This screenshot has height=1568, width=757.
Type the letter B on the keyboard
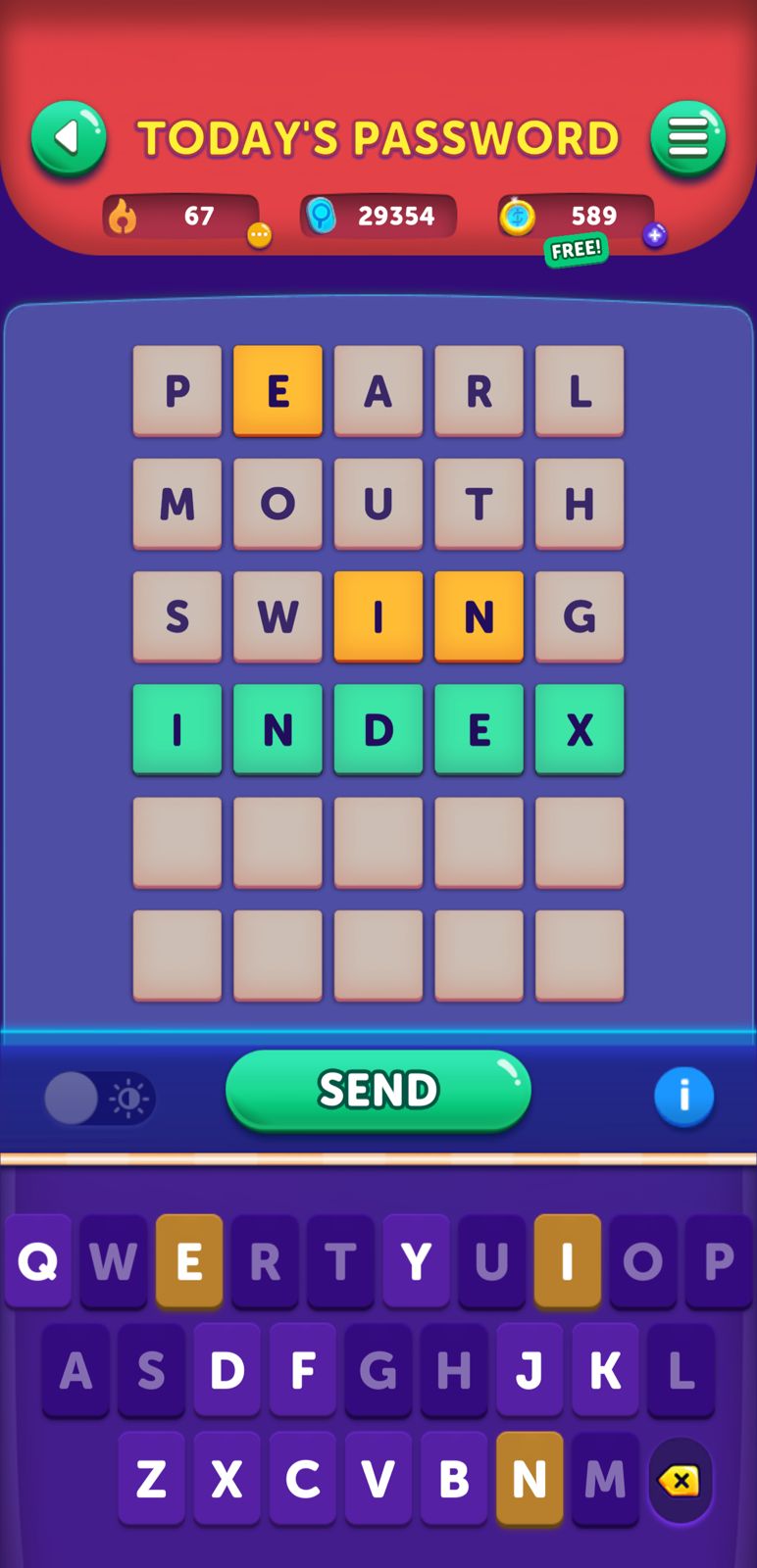[x=454, y=1479]
